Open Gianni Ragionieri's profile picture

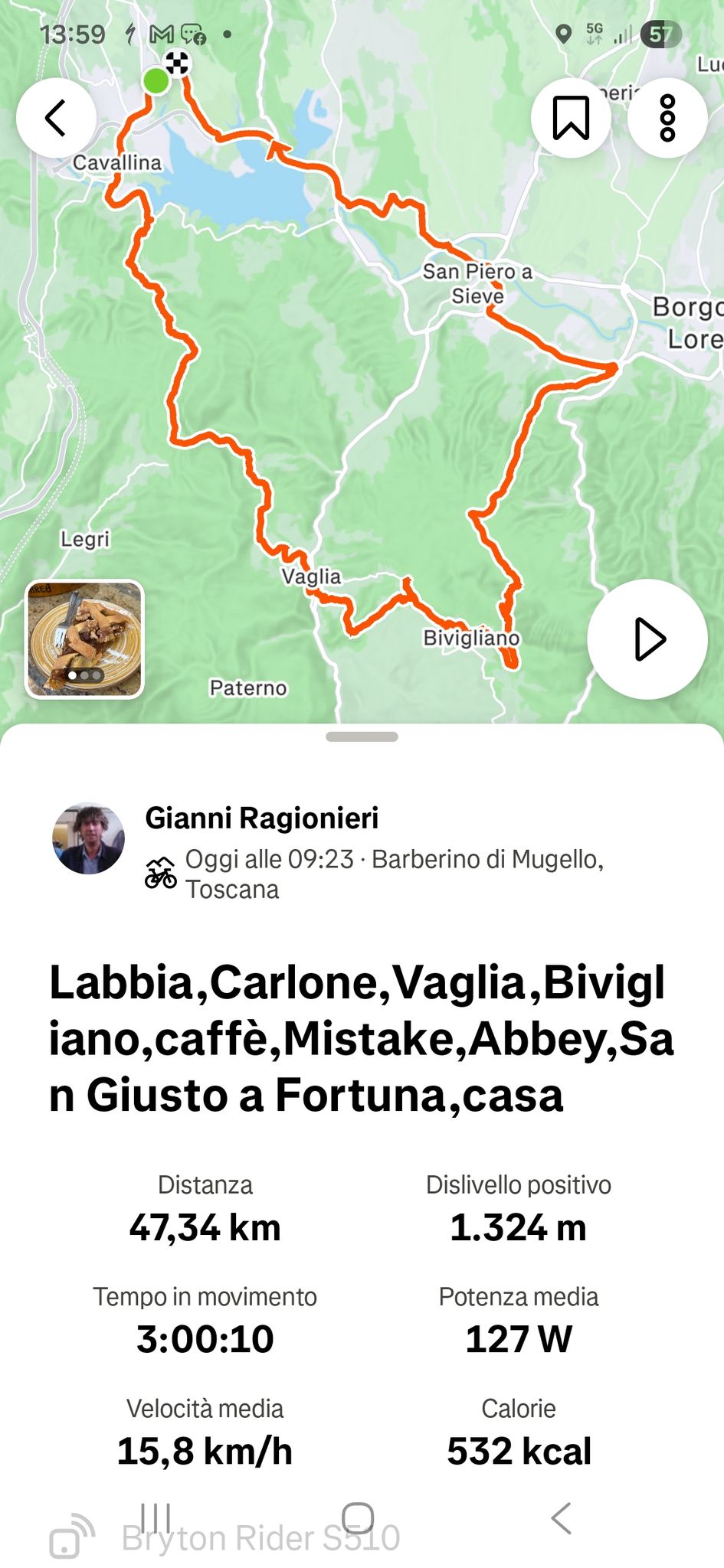point(88,838)
